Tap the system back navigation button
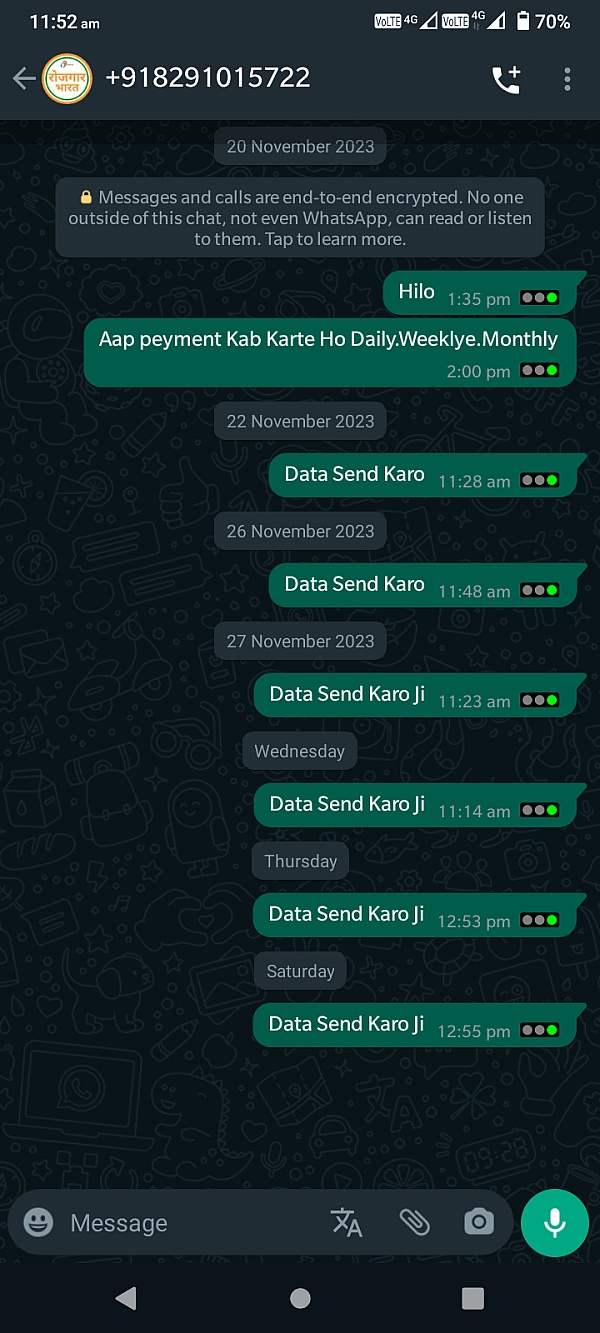The height and width of the screenshot is (1333, 600). 126,1298
